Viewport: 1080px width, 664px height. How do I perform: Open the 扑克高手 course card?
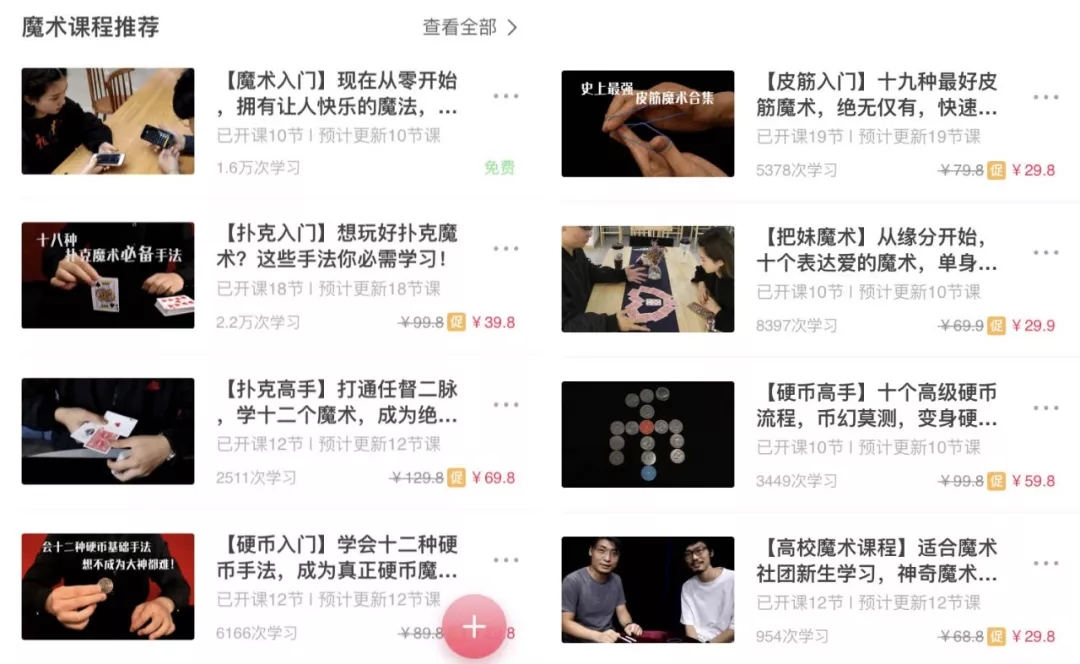coord(336,402)
